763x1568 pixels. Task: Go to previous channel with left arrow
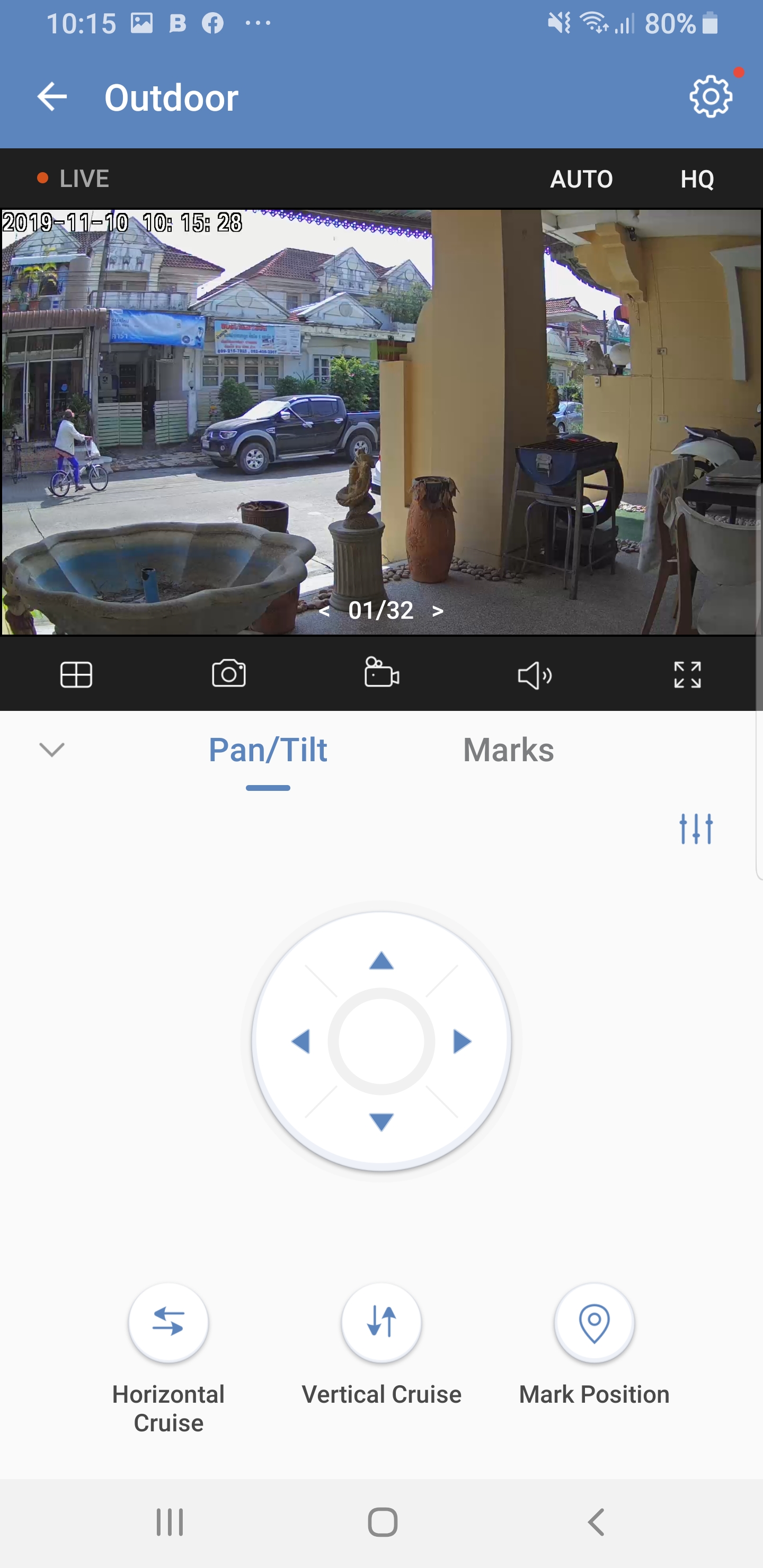[x=324, y=611]
